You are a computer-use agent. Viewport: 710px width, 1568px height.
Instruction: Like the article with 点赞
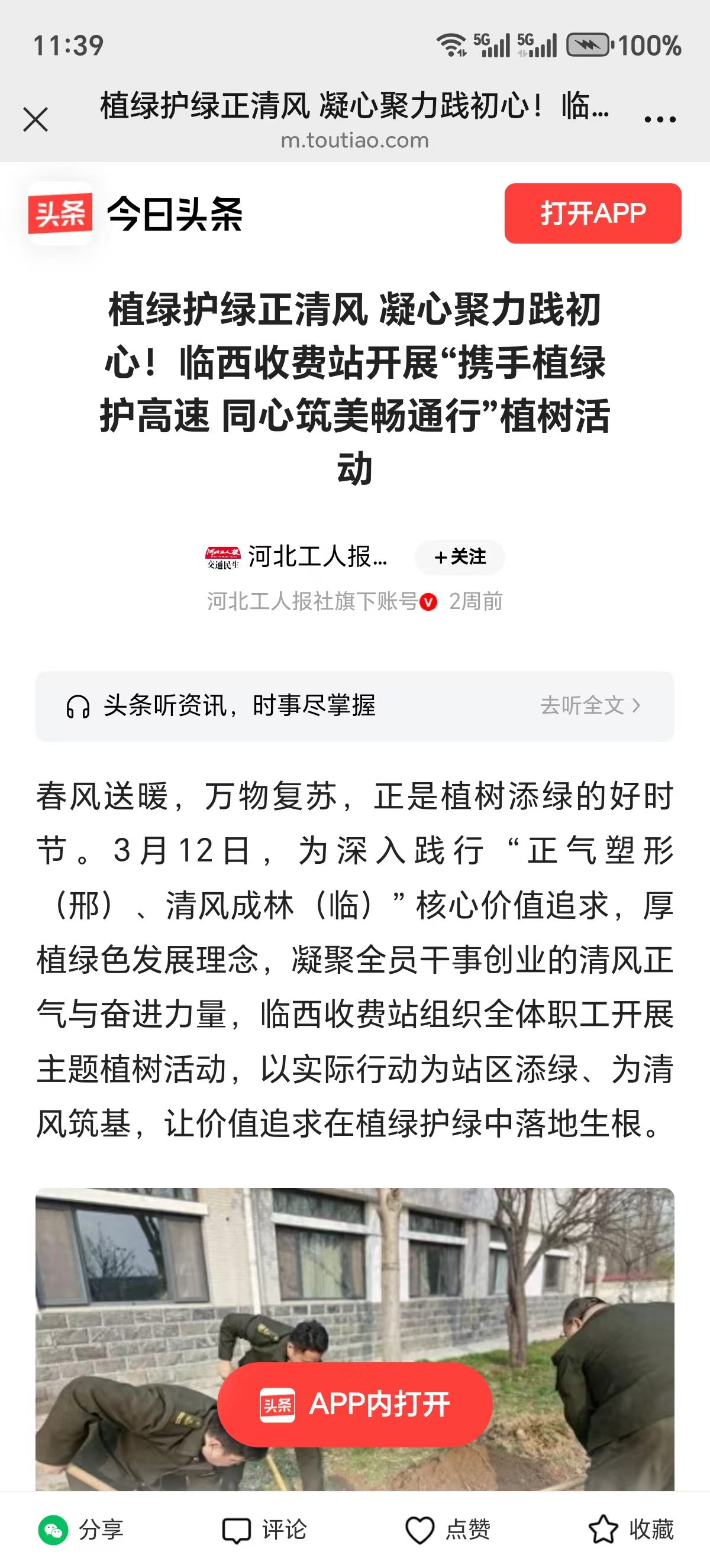(447, 1528)
